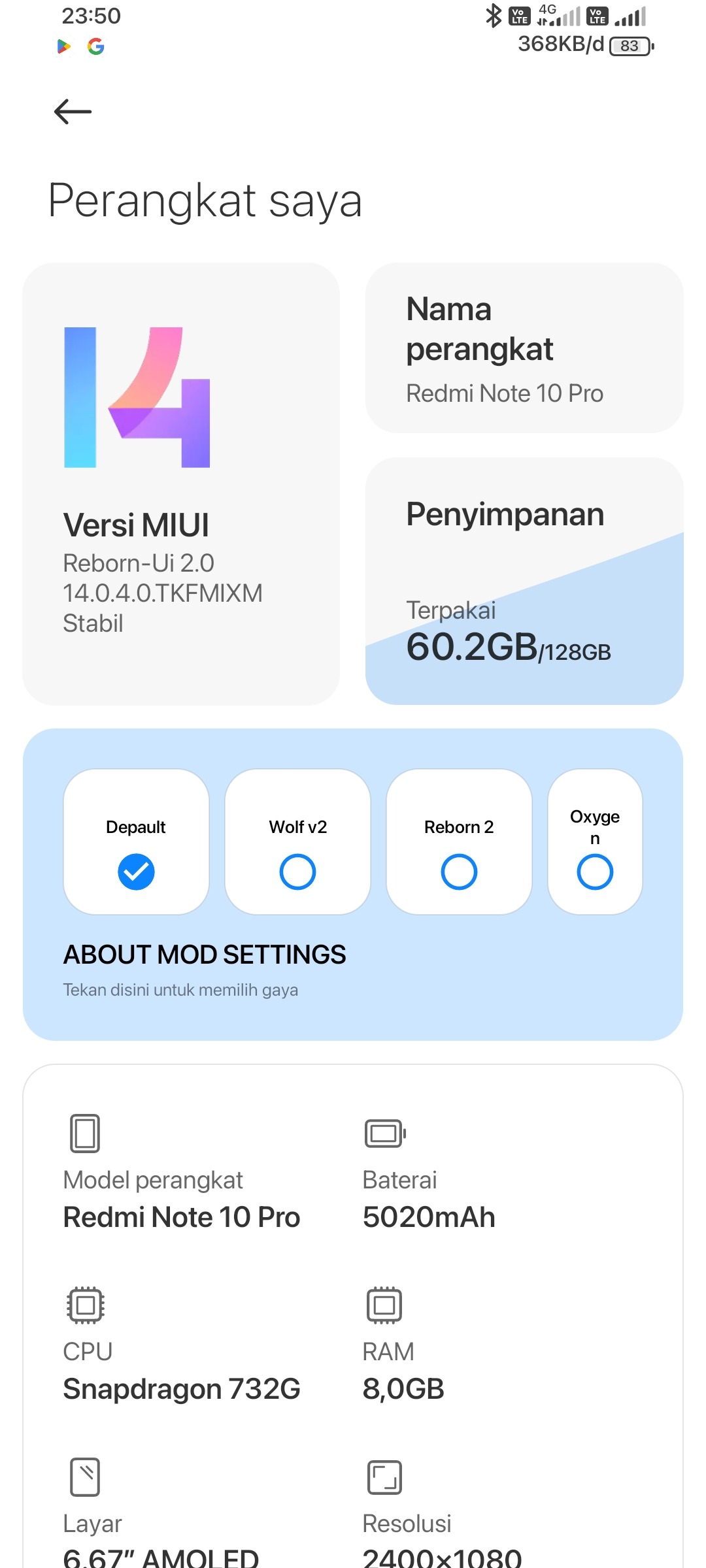Pick the Oxygen style option
The width and height of the screenshot is (706, 1568).
595,842
